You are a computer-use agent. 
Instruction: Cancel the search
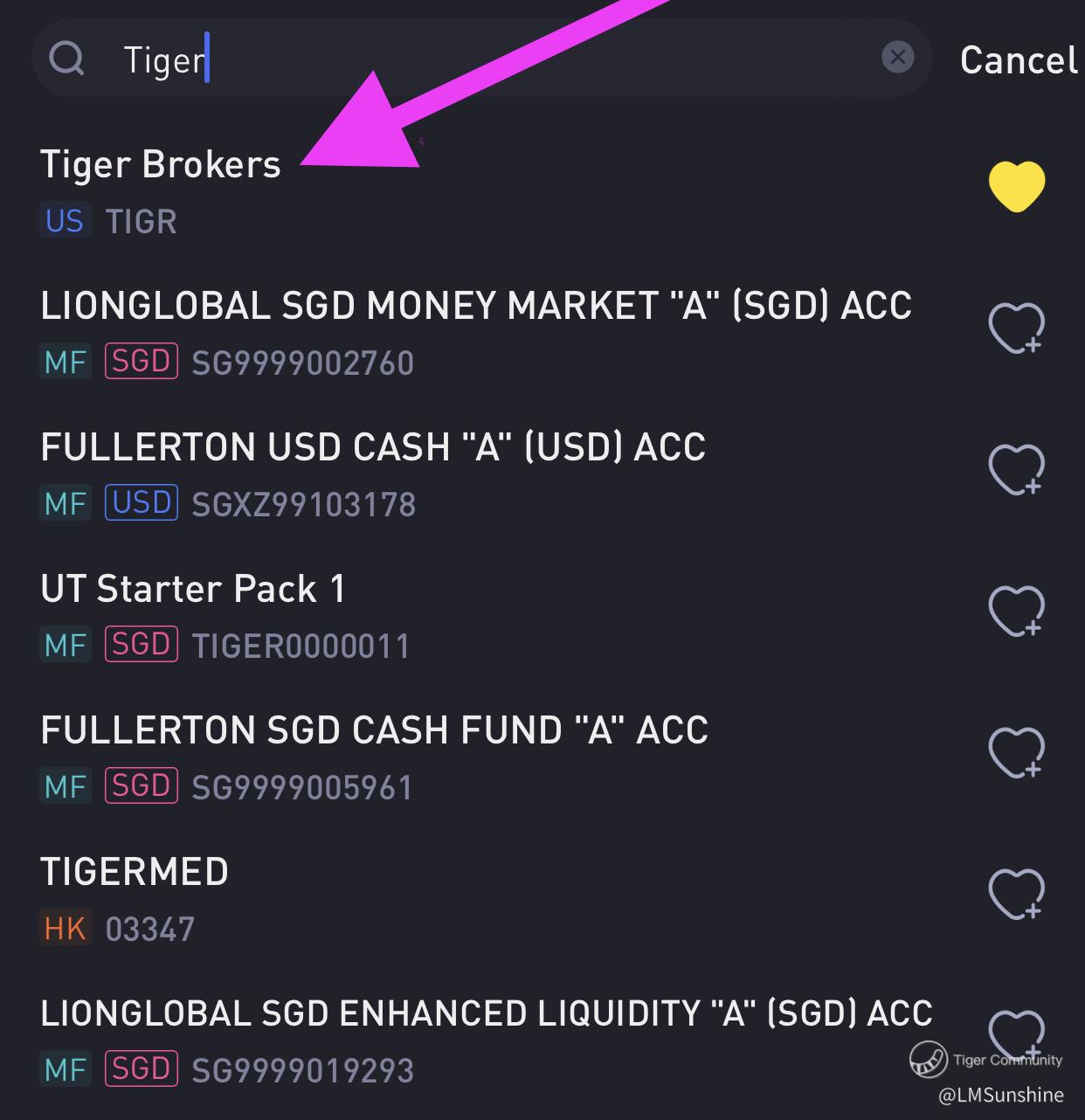coord(1018,59)
